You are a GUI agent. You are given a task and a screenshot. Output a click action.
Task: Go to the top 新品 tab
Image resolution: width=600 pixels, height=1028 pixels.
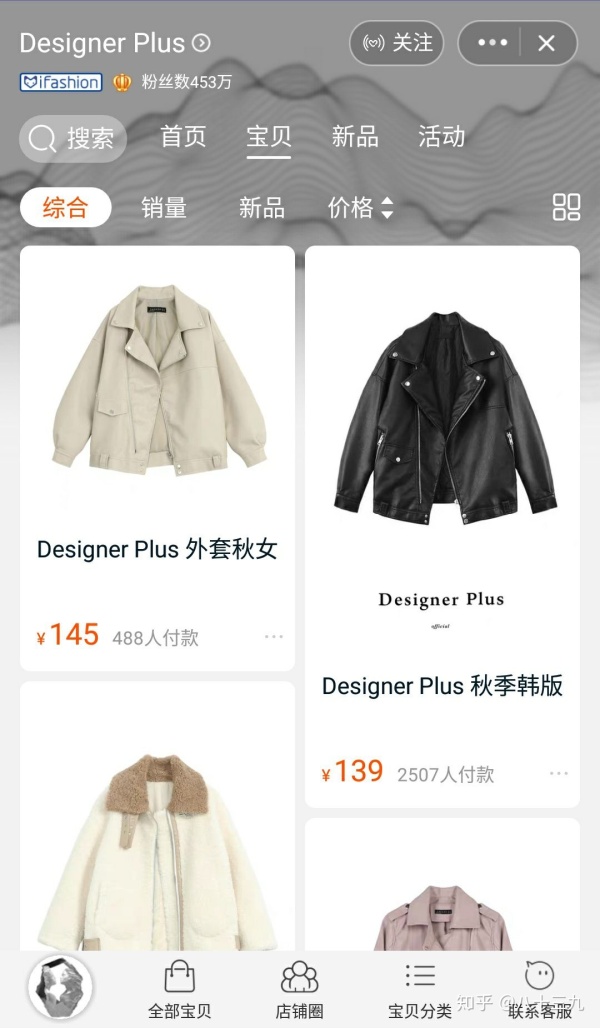coord(355,136)
